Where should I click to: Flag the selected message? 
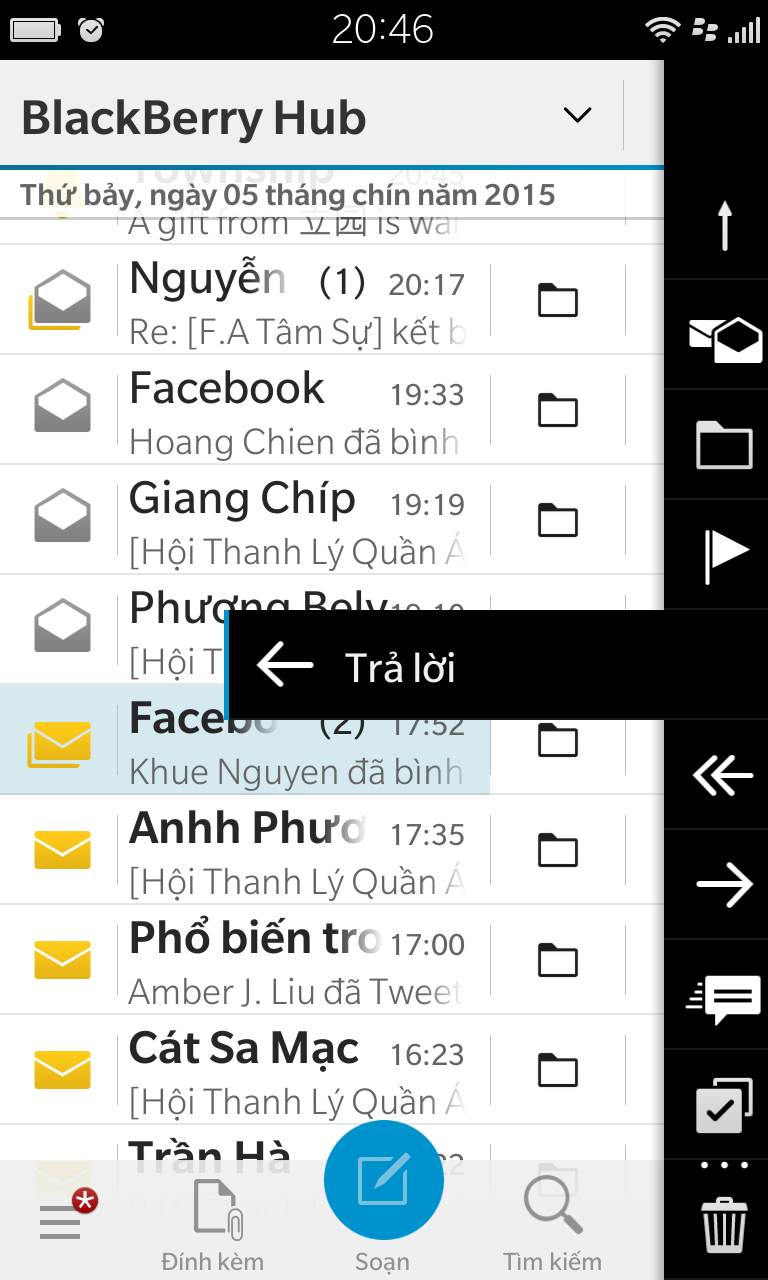(x=725, y=554)
